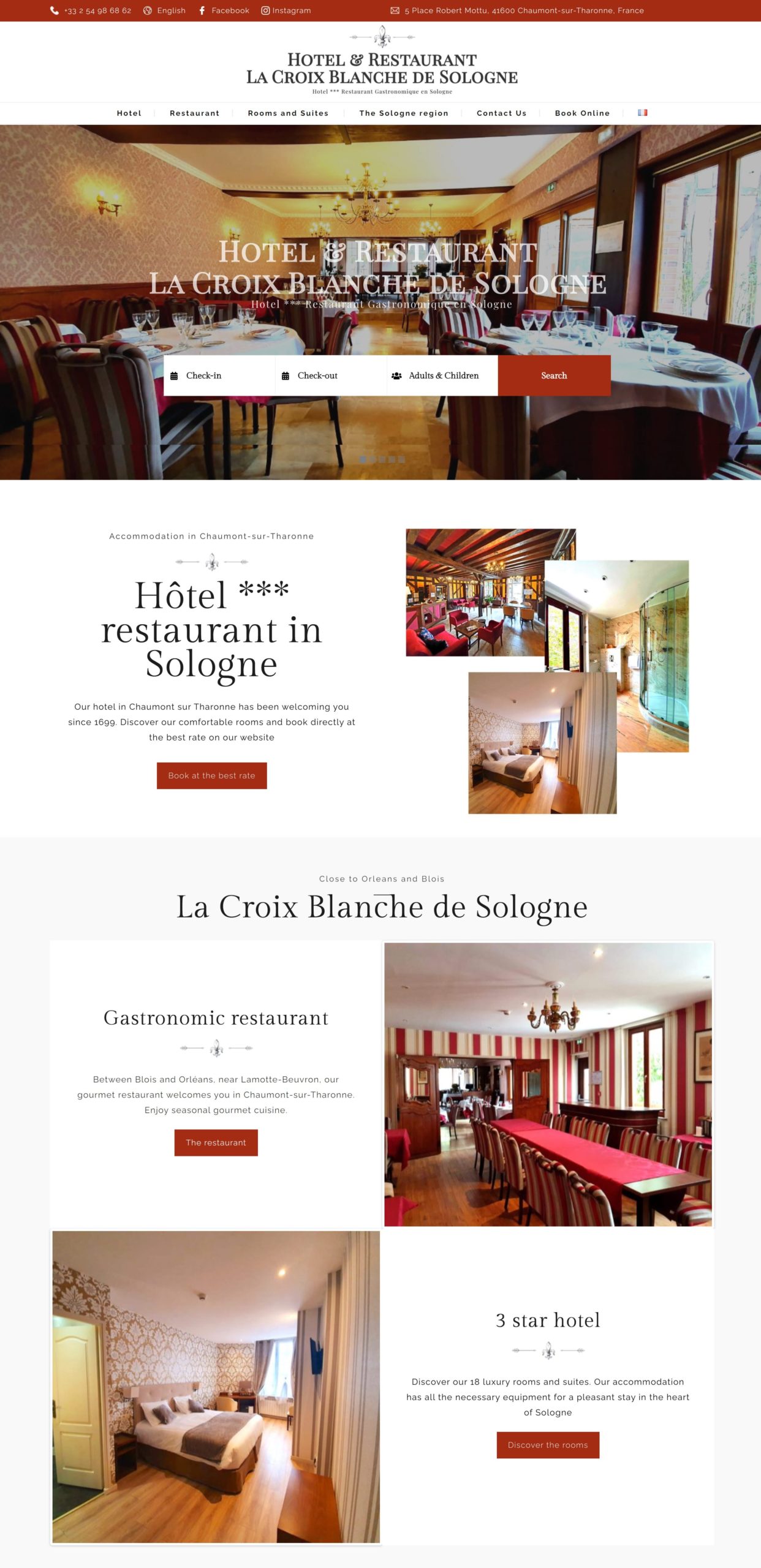Open The restaurant button

tap(216, 1142)
